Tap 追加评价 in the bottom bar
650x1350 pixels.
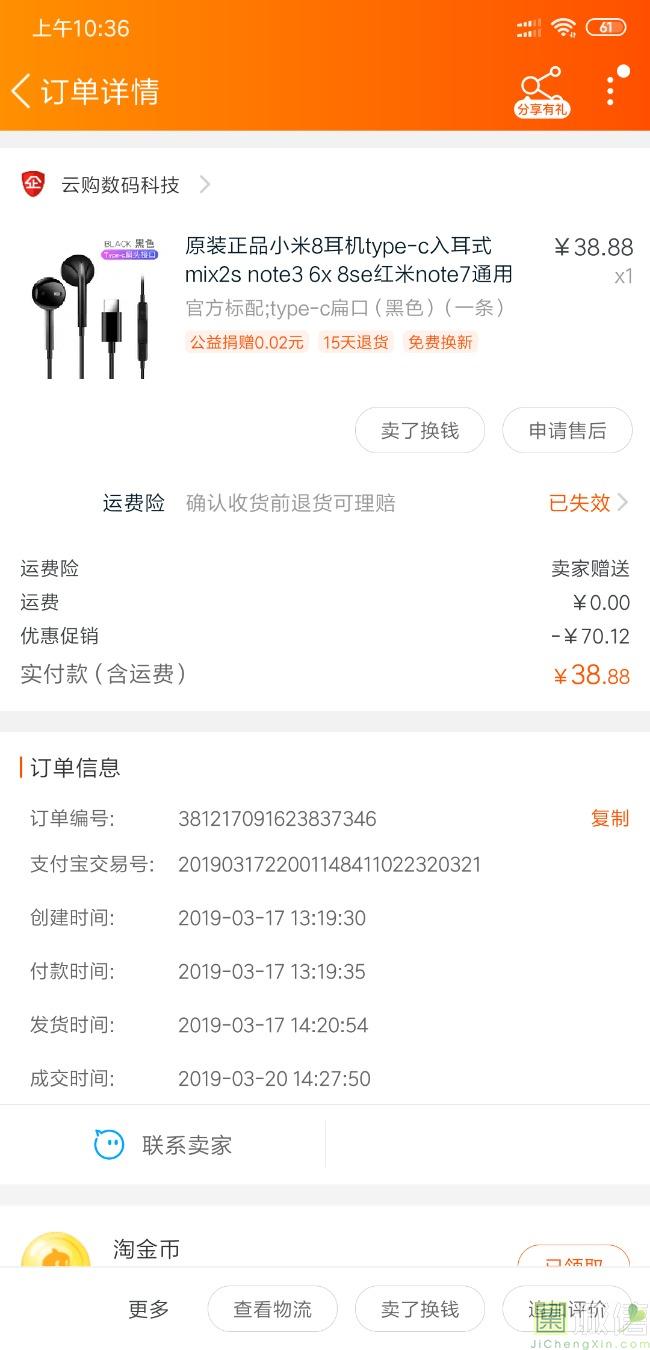567,1309
